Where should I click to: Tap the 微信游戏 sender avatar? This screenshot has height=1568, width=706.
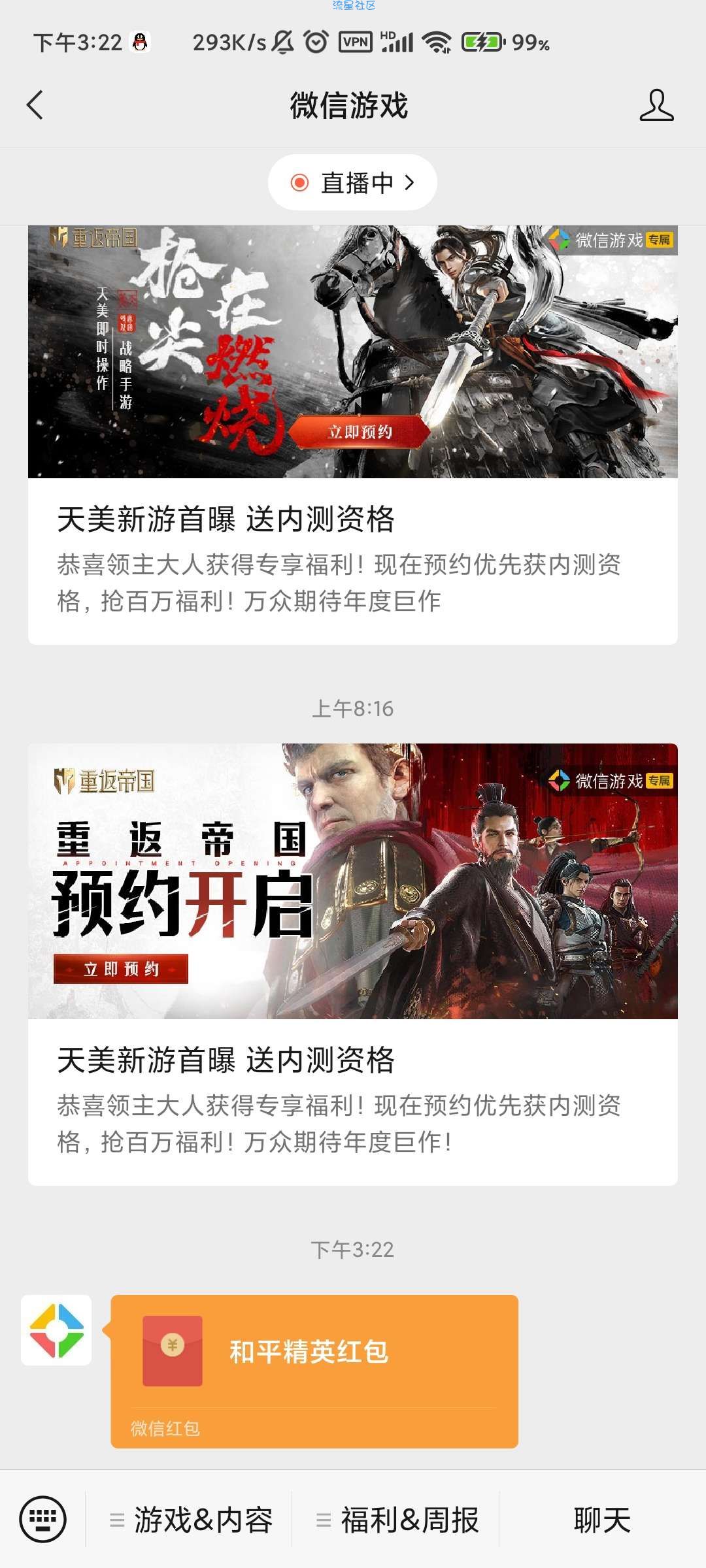(x=56, y=1330)
